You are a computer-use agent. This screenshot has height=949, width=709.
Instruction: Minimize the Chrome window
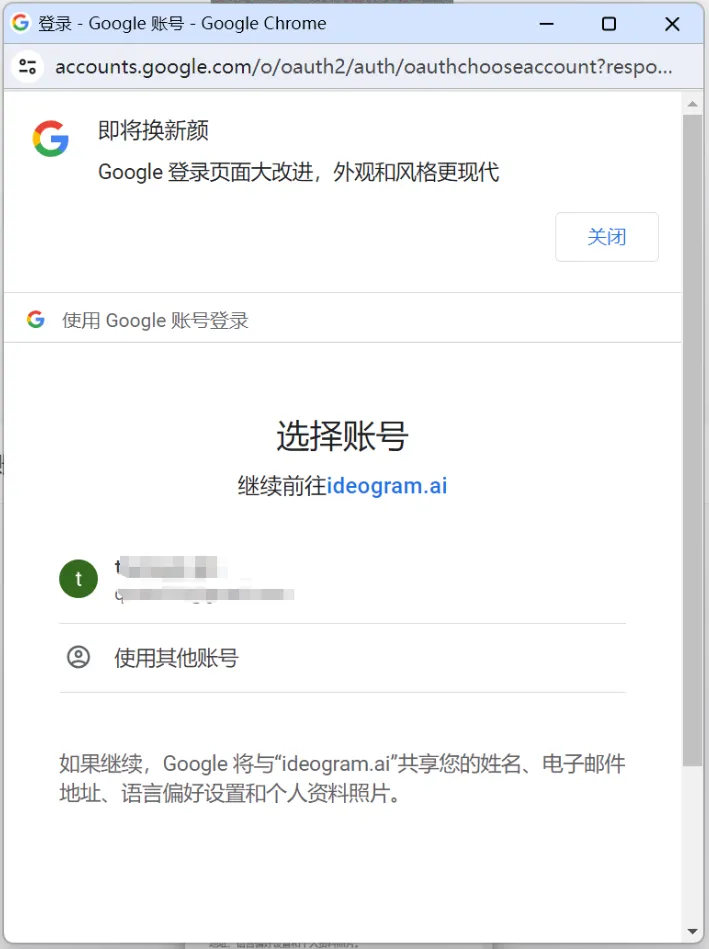[545, 24]
